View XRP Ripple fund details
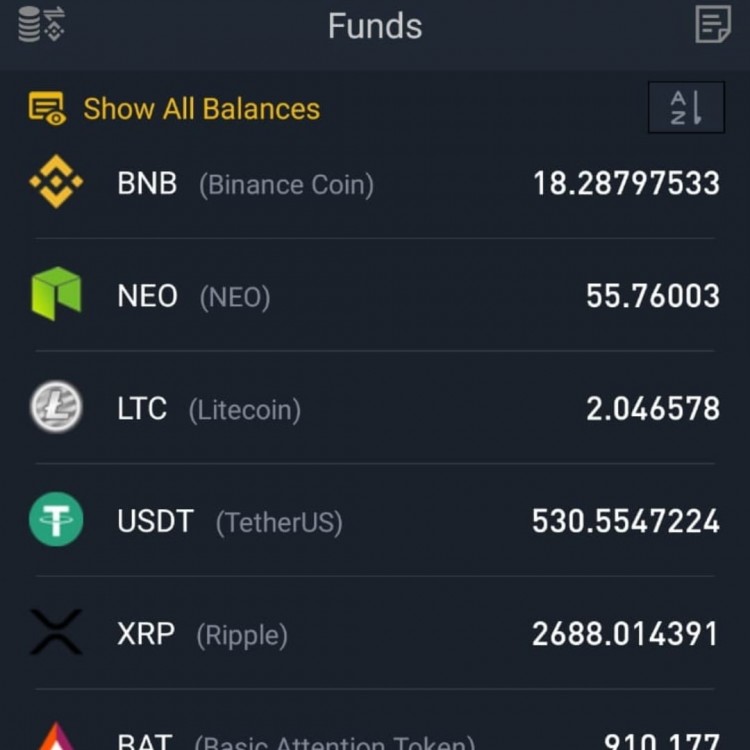The height and width of the screenshot is (750, 750). pyautogui.click(x=375, y=634)
